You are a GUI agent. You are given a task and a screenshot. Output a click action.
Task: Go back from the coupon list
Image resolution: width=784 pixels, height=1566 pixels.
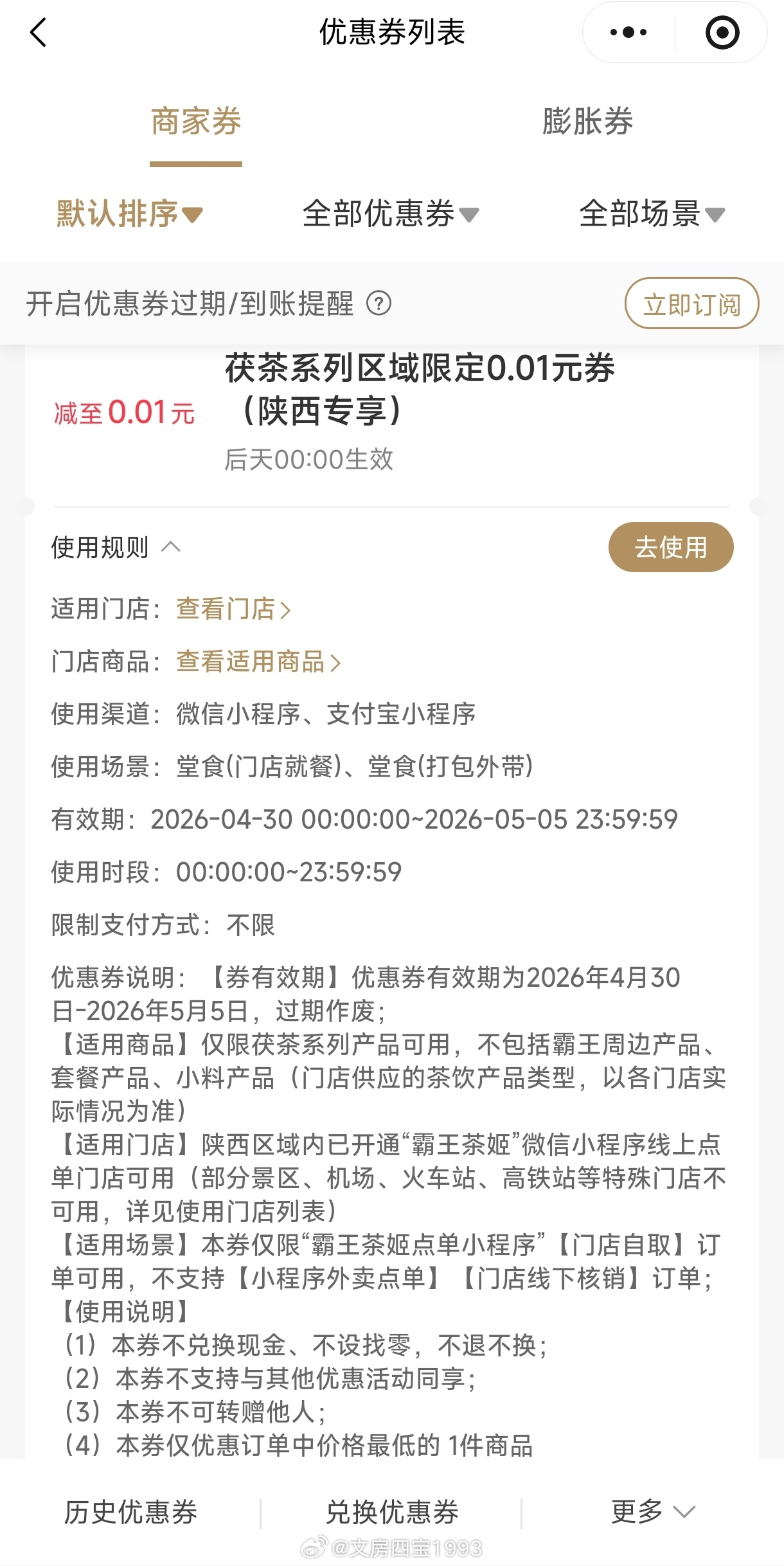click(39, 32)
